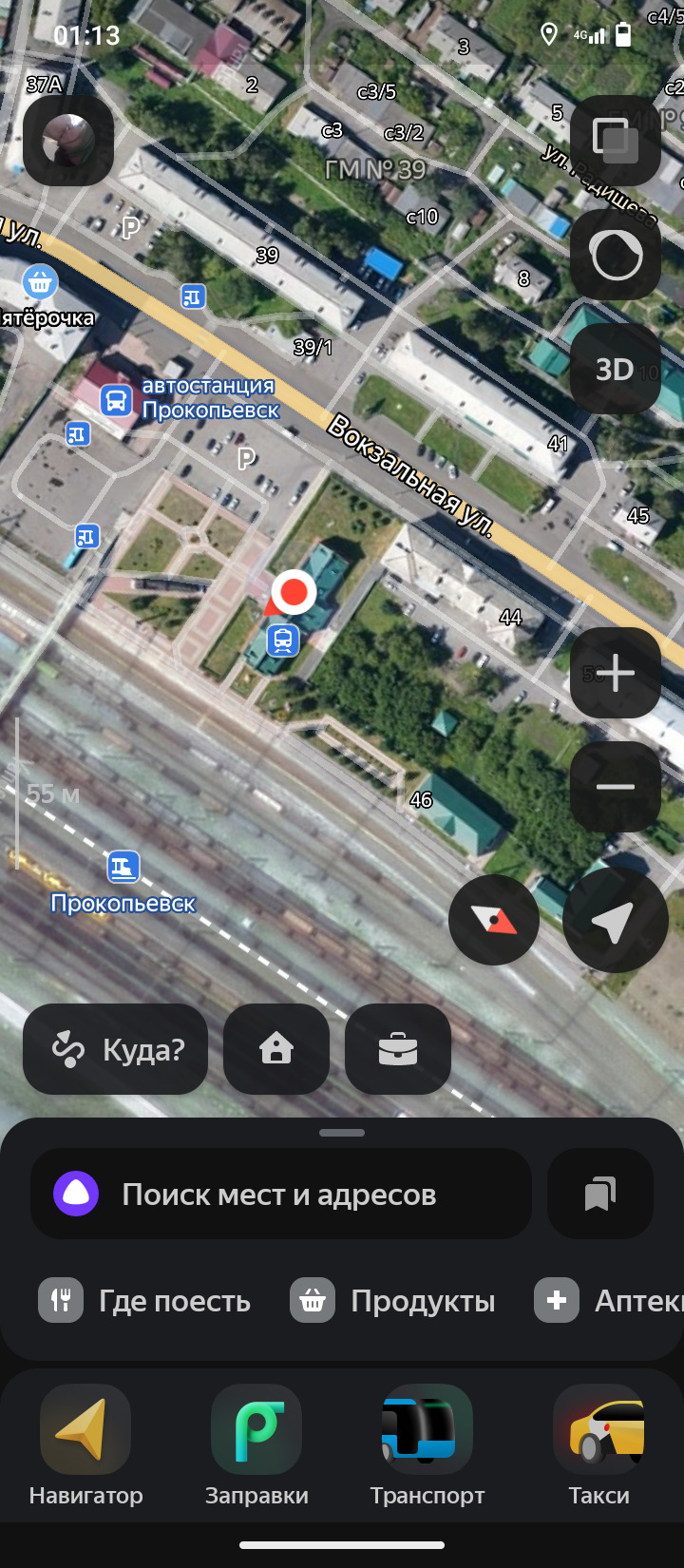Image resolution: width=684 pixels, height=1568 pixels.
Task: Open the profile avatar button
Action: point(68,141)
